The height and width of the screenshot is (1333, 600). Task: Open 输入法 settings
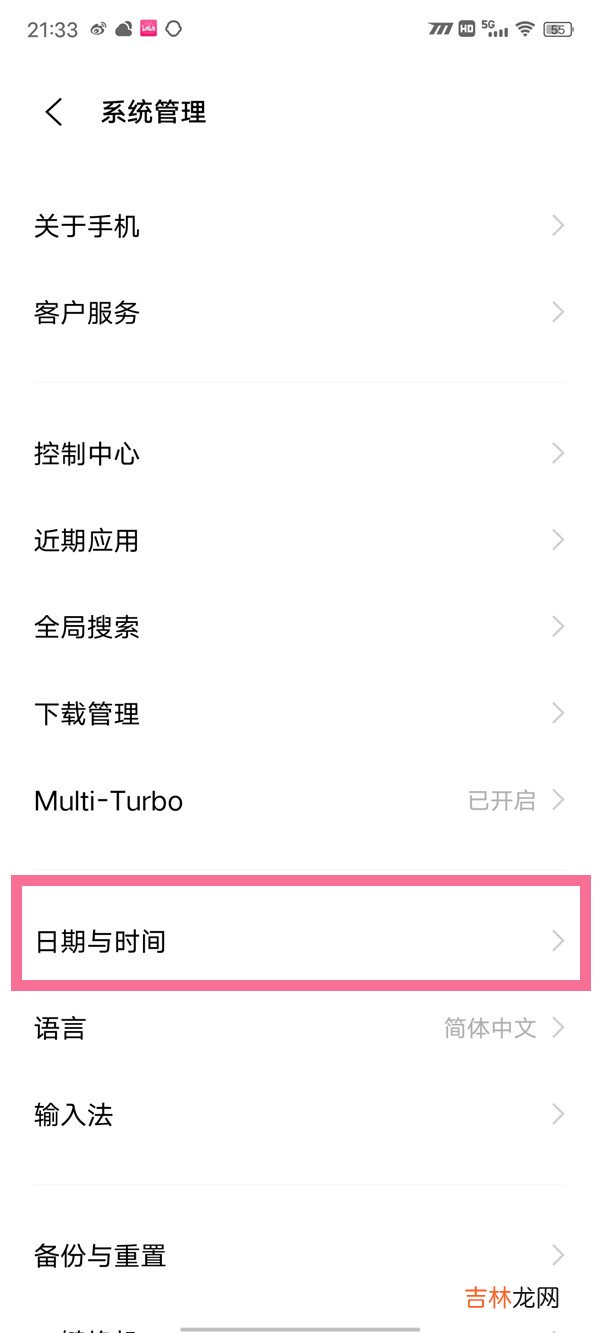[x=300, y=1115]
